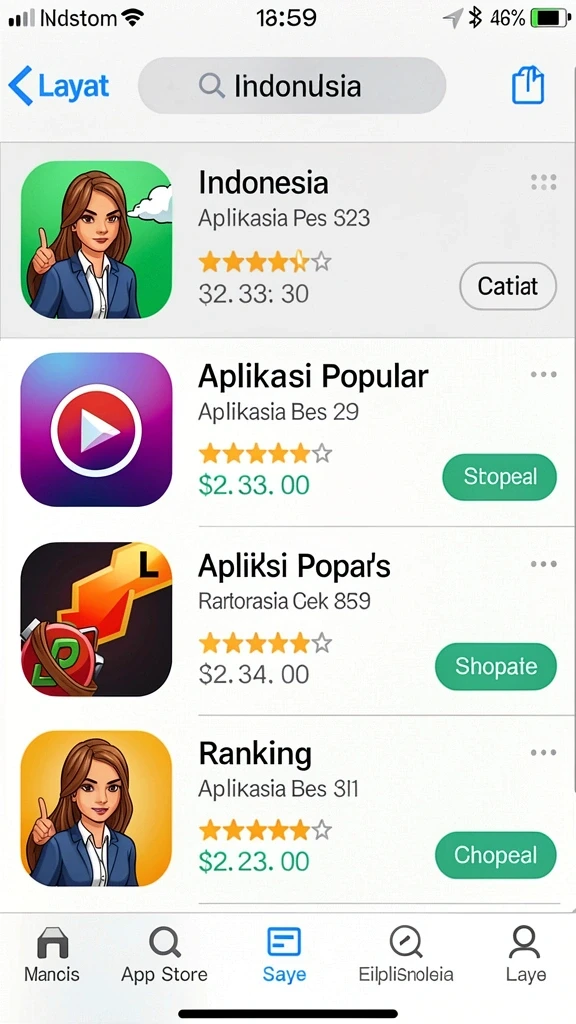The height and width of the screenshot is (1024, 576).
Task: Open more options for Apliksi Popar's
Action: click(x=543, y=564)
